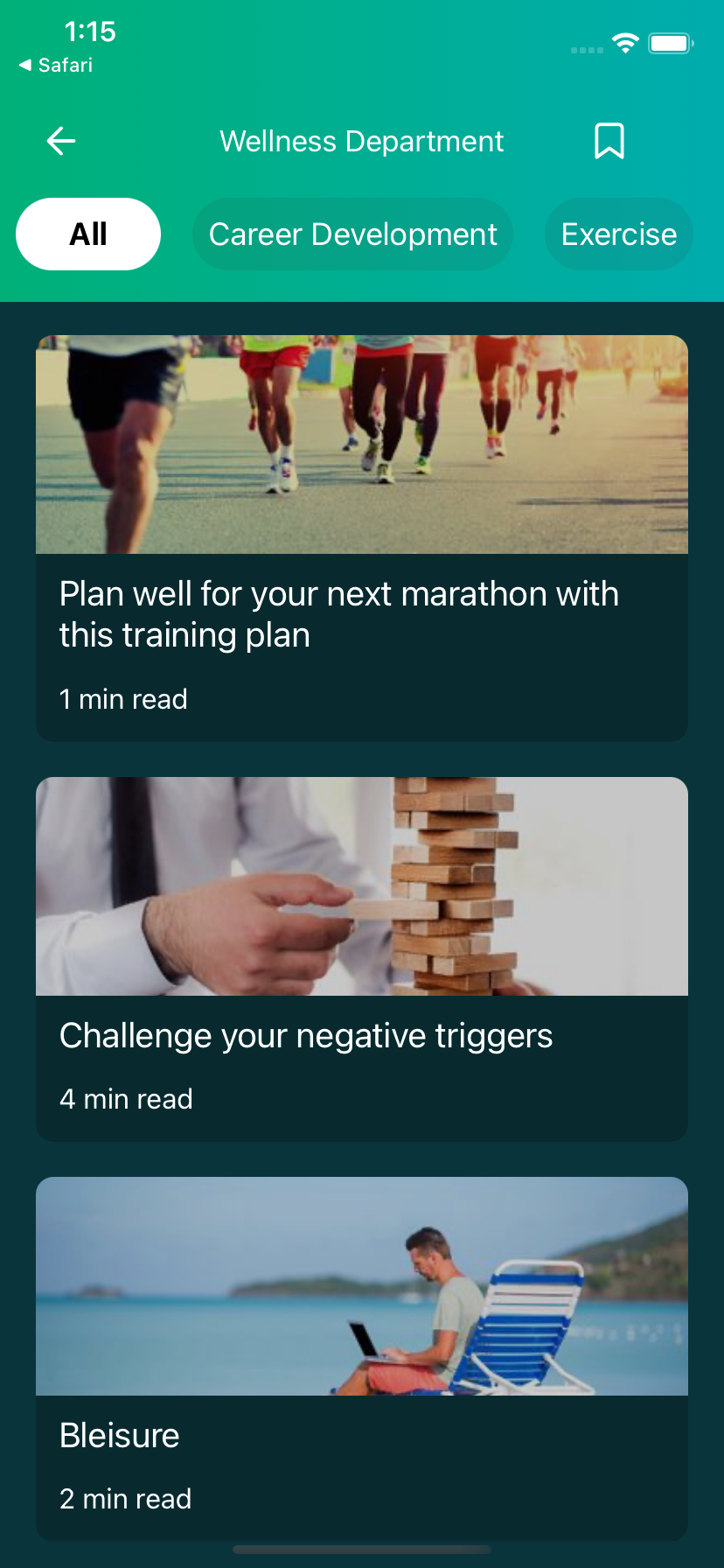Return to Safari via status bar link
The height and width of the screenshot is (1568, 724).
pyautogui.click(x=56, y=66)
